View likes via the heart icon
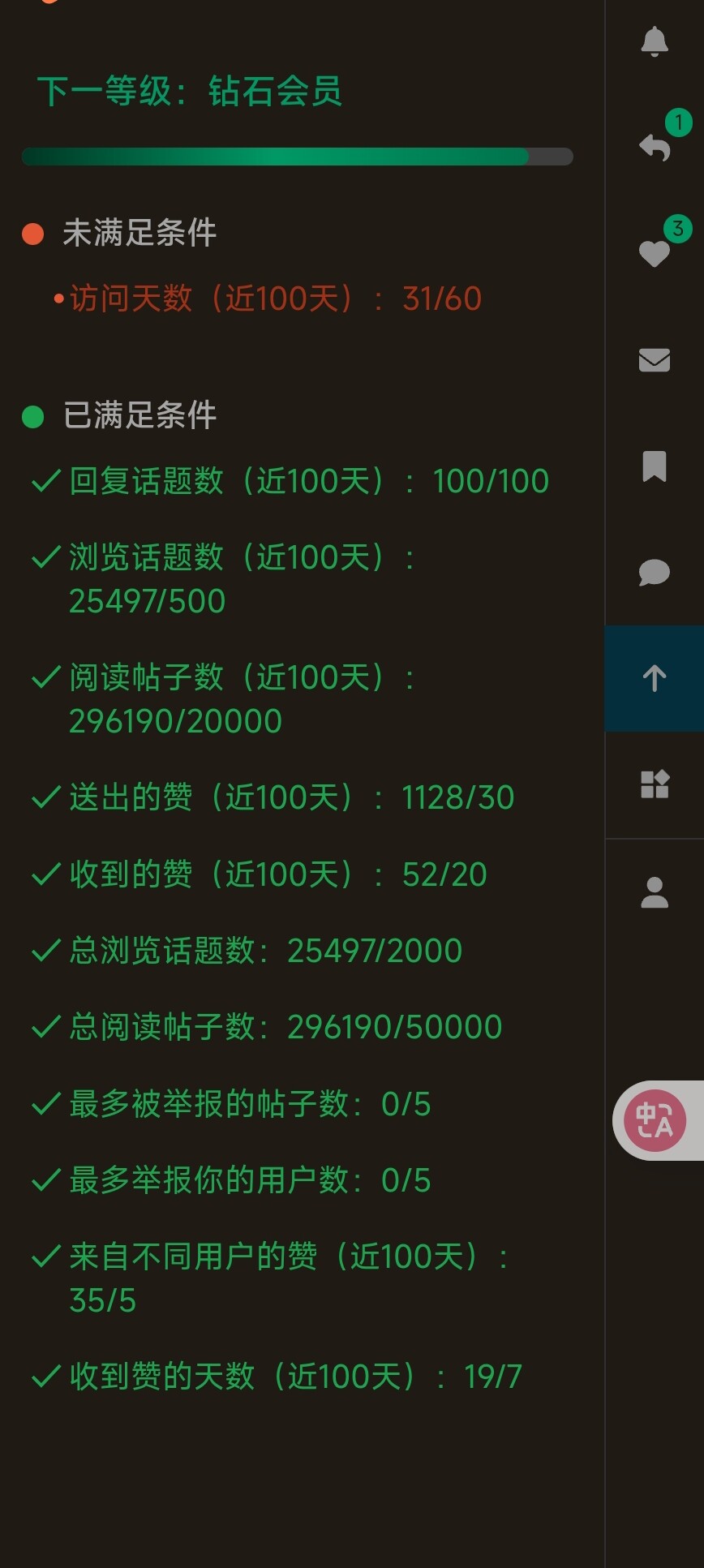Screen dimensions: 704x1568 click(x=655, y=254)
